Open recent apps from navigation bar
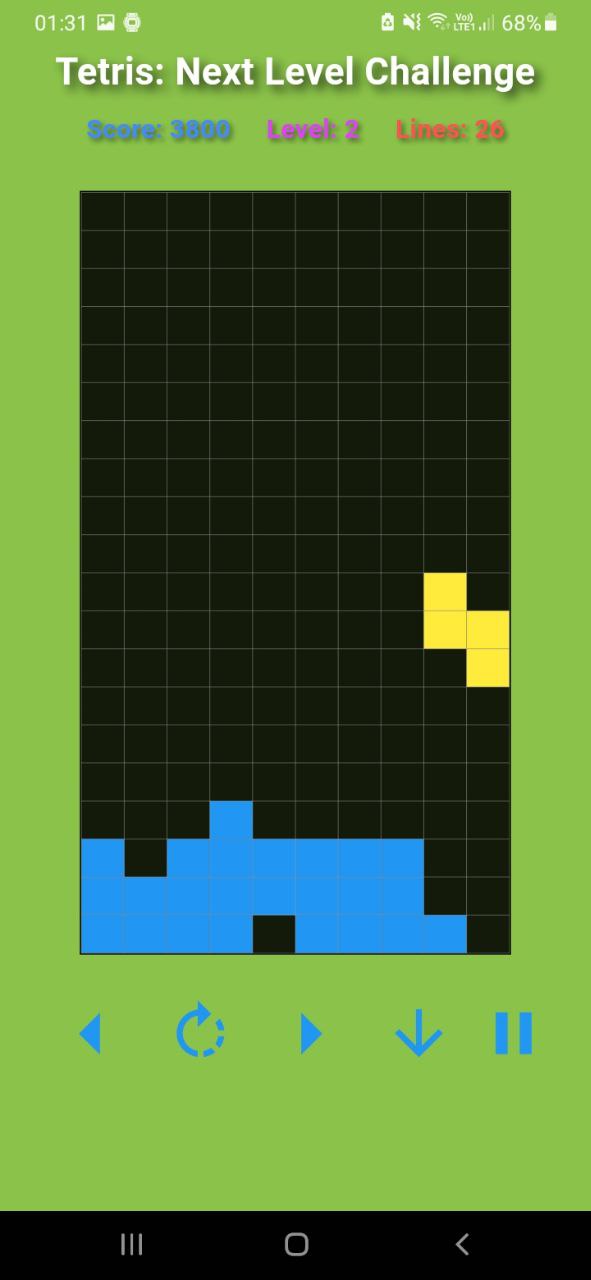Screen dimensions: 591x1280 [131, 1244]
